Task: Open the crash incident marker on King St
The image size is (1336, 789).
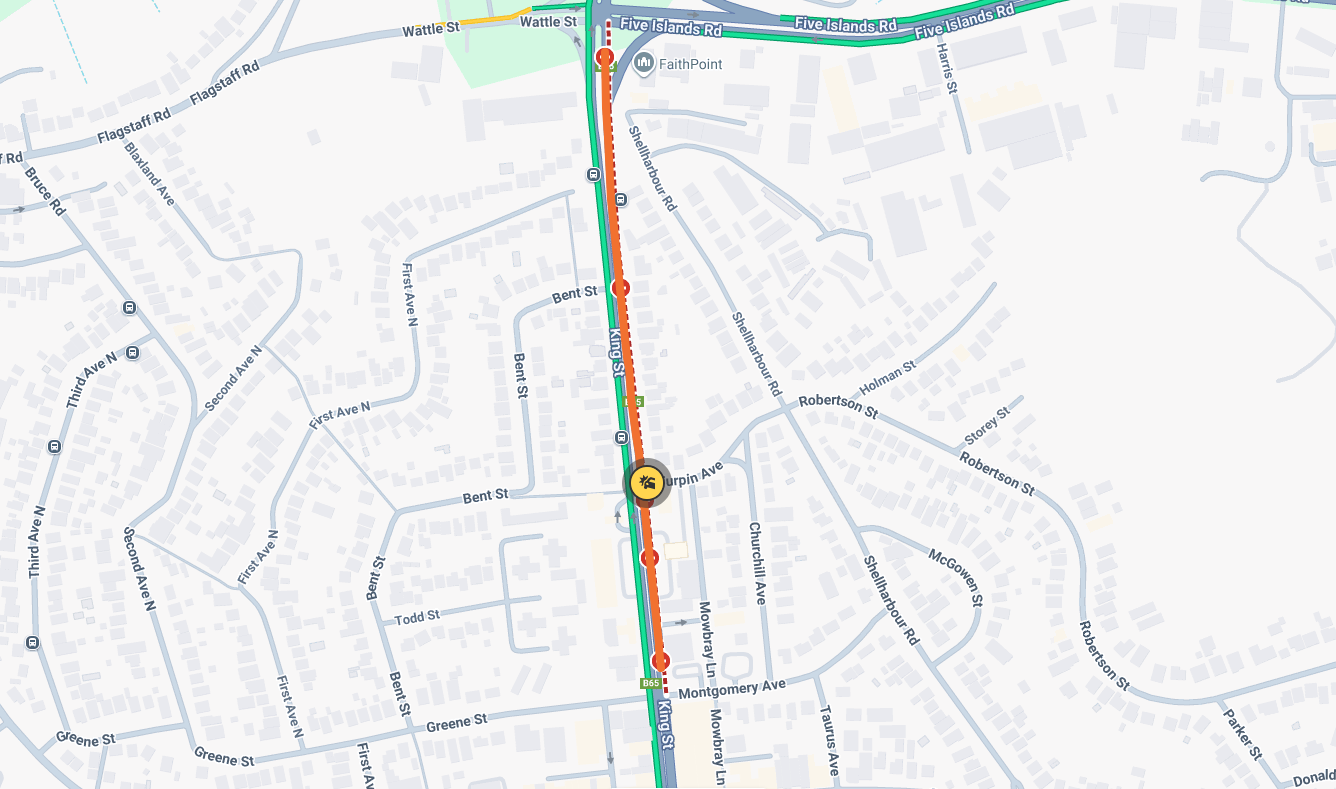Action: pyautogui.click(x=648, y=483)
